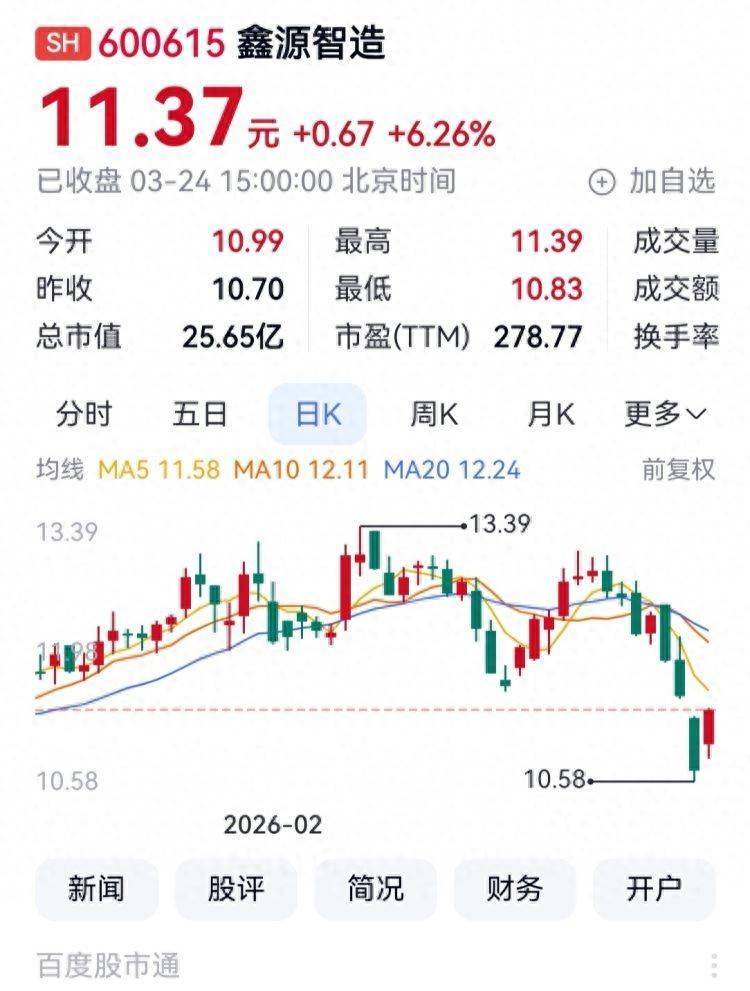Switch to the 周K chart tab
This screenshot has width=750, height=991.
coord(434,414)
